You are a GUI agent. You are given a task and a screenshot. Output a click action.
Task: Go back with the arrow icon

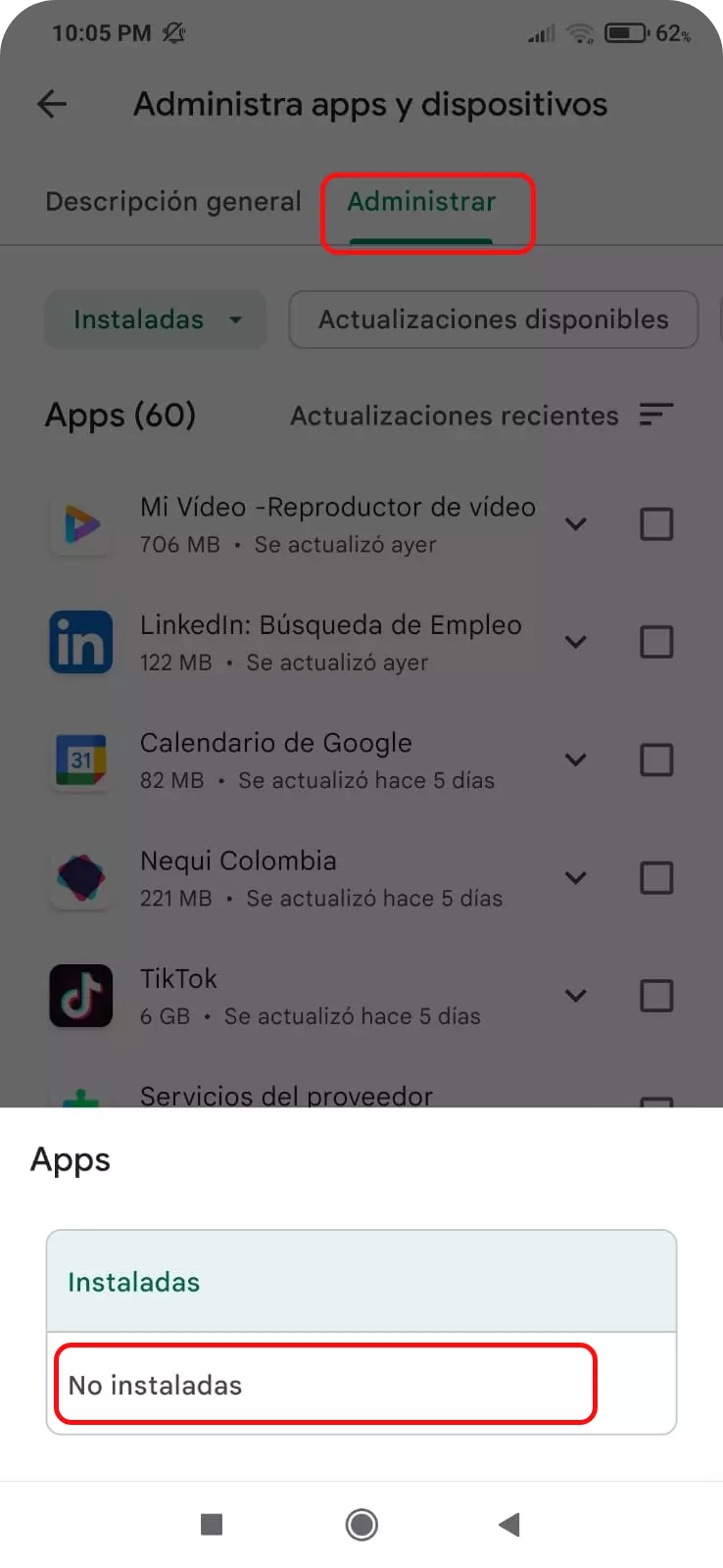pyautogui.click(x=52, y=104)
